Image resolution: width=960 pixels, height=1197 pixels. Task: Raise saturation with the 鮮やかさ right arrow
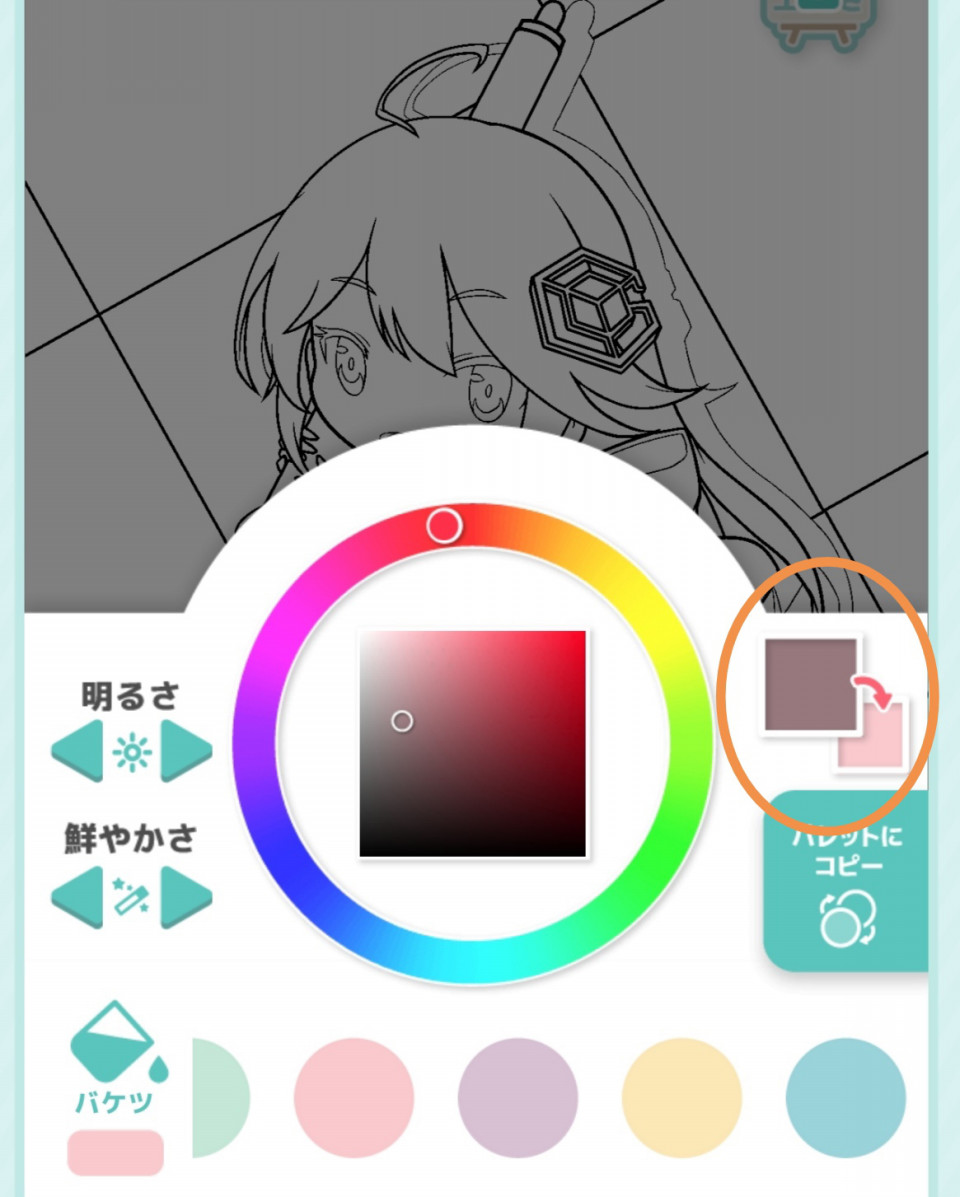[x=186, y=896]
